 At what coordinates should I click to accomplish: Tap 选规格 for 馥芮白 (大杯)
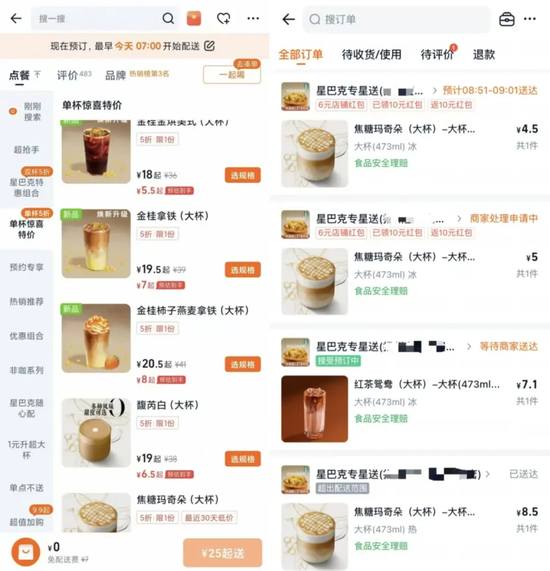pyautogui.click(x=243, y=459)
